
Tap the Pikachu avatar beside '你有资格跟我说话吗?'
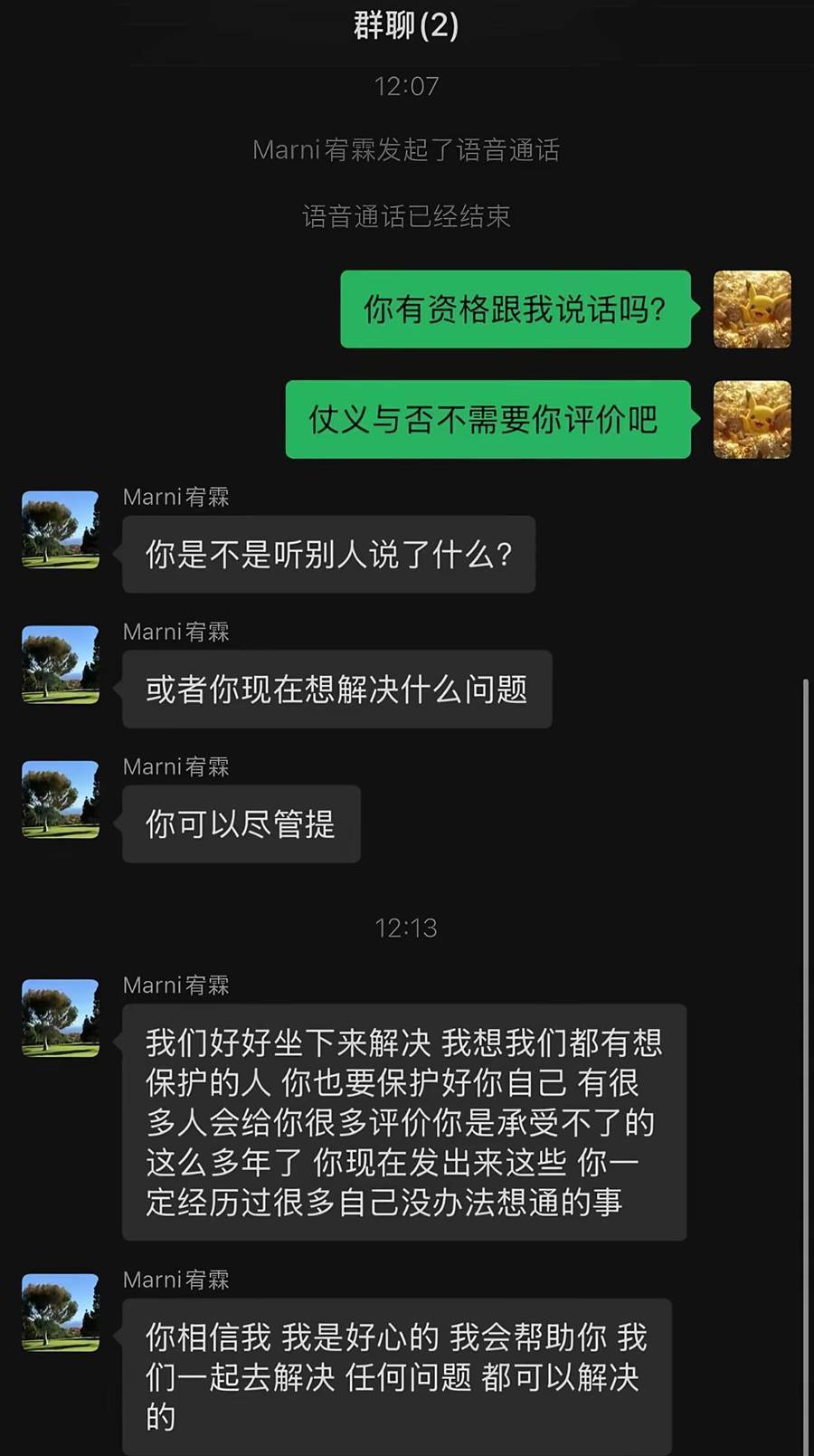tap(752, 309)
